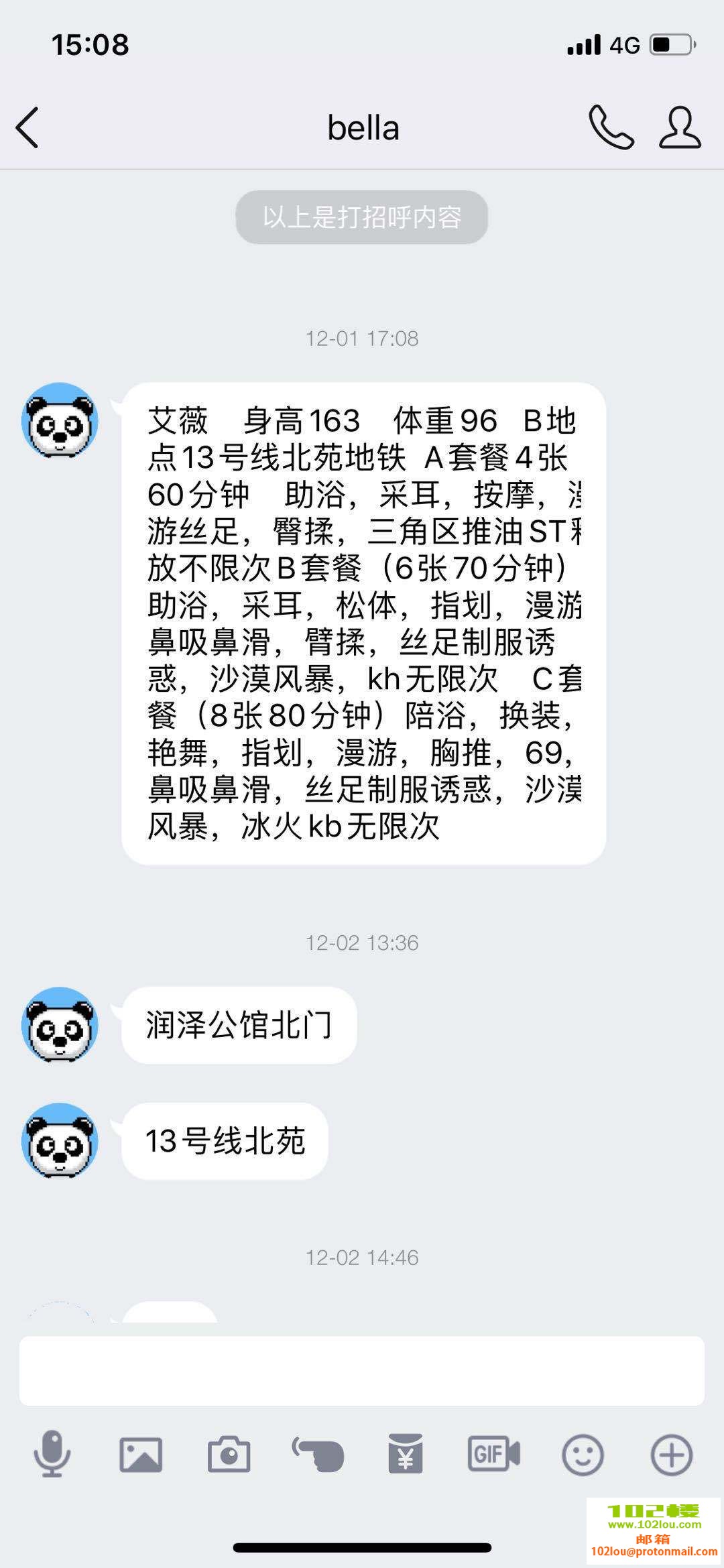Tap the 以上是打招呼内容 greeting banner
The image size is (724, 1568).
pyautogui.click(x=362, y=216)
